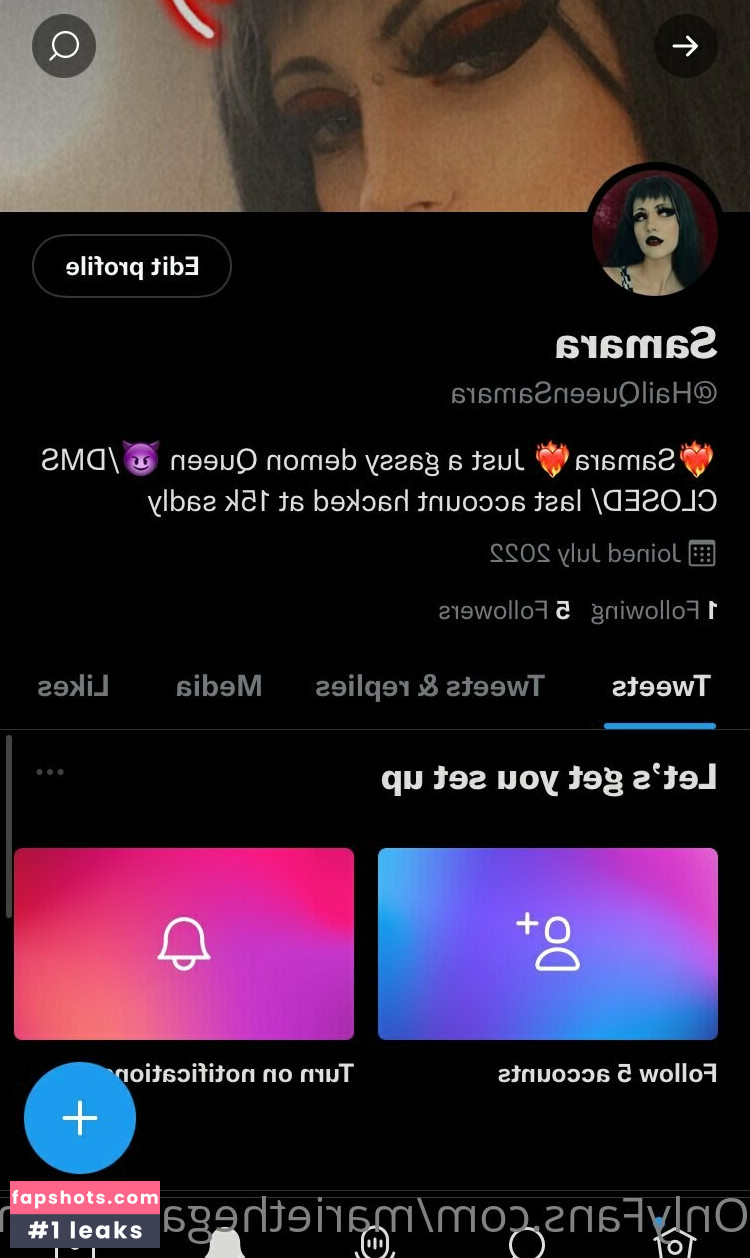
Task: Open Spaces from the microphone icon
Action: pyautogui.click(x=375, y=1242)
